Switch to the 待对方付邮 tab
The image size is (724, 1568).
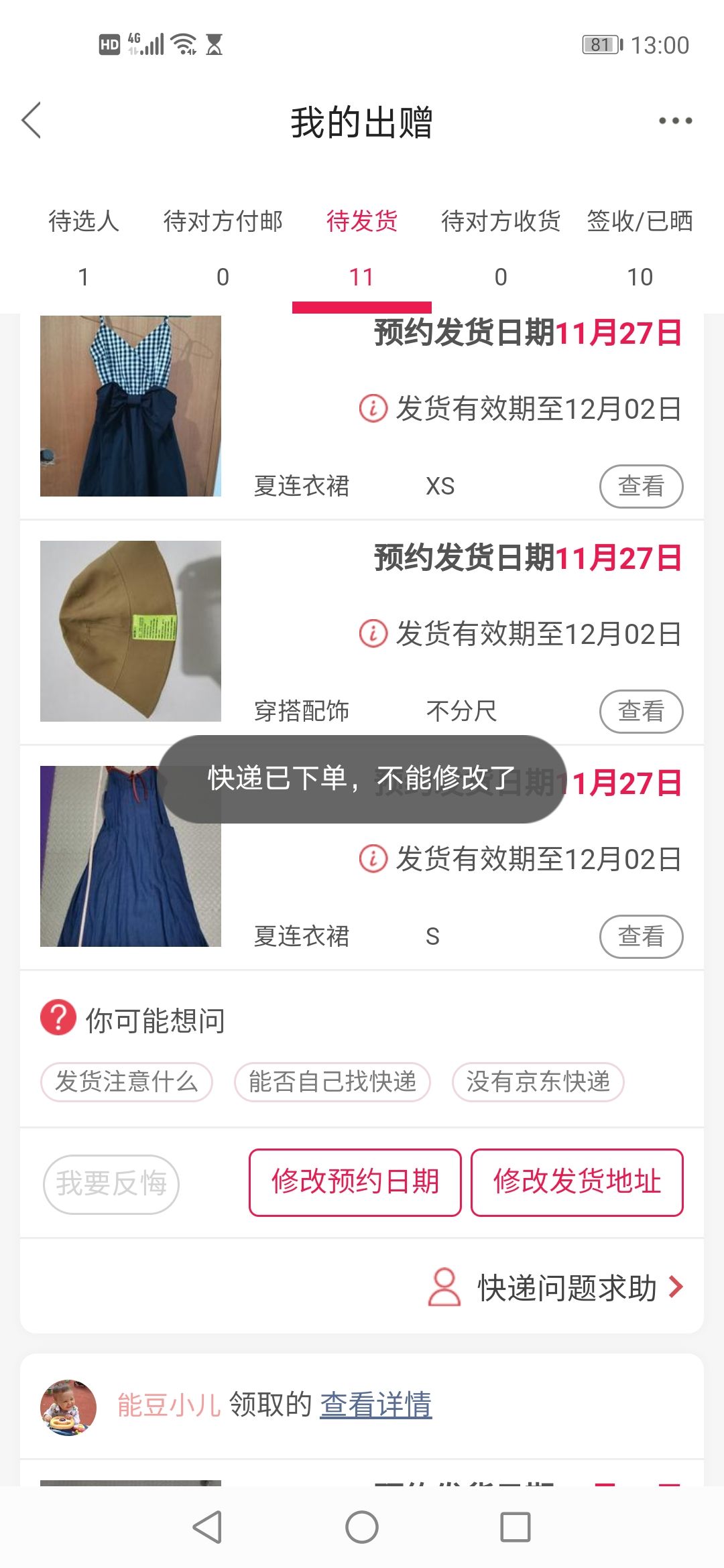(223, 248)
